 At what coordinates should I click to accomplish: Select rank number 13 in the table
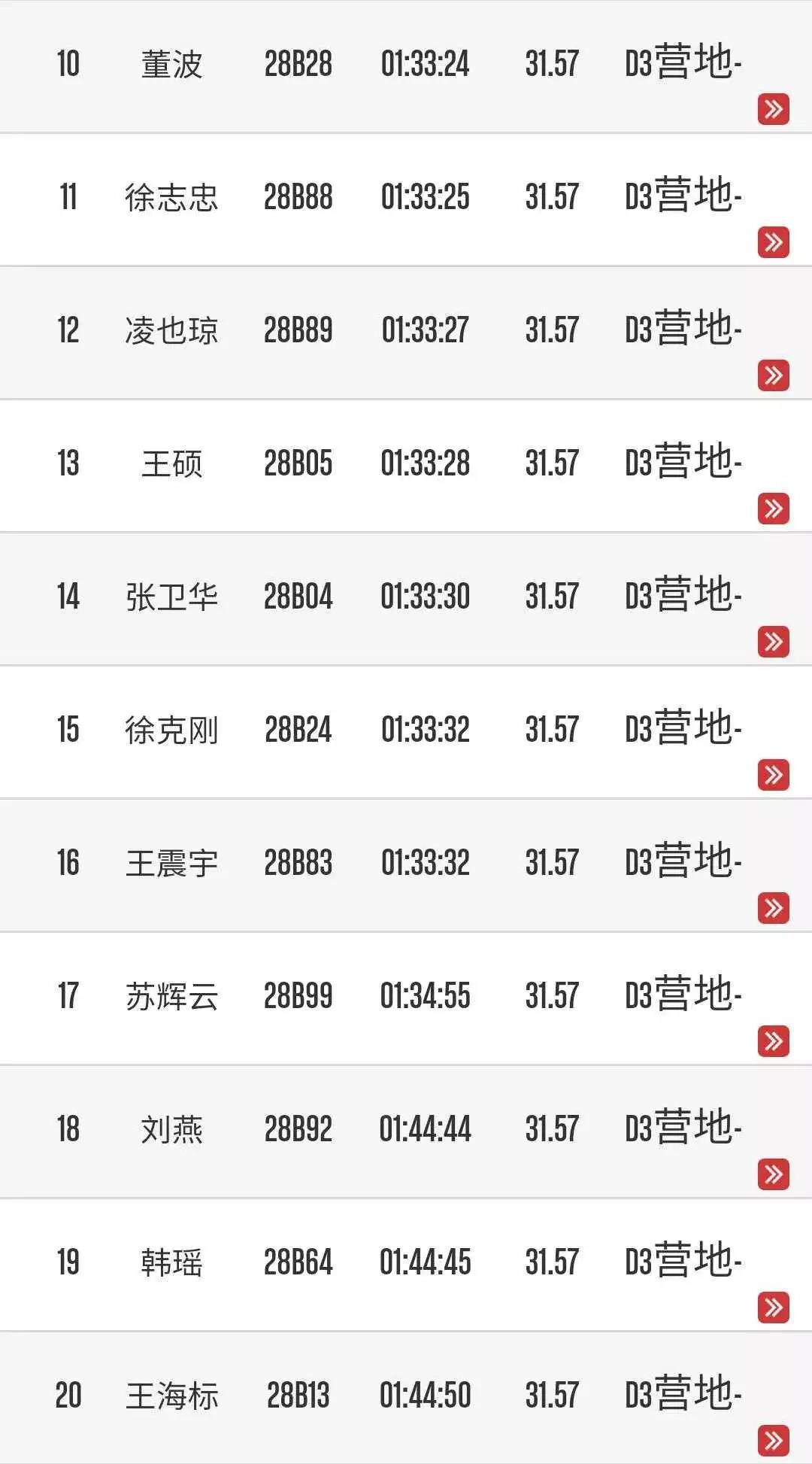point(68,464)
